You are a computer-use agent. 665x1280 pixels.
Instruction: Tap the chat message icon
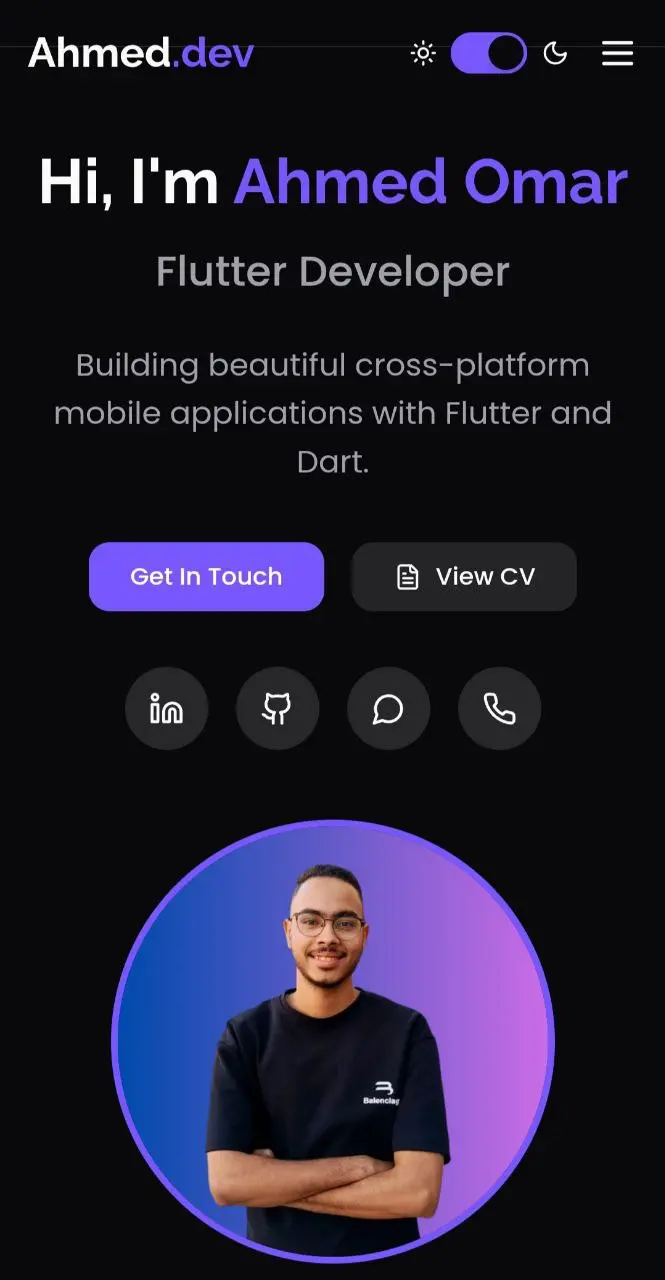(388, 709)
